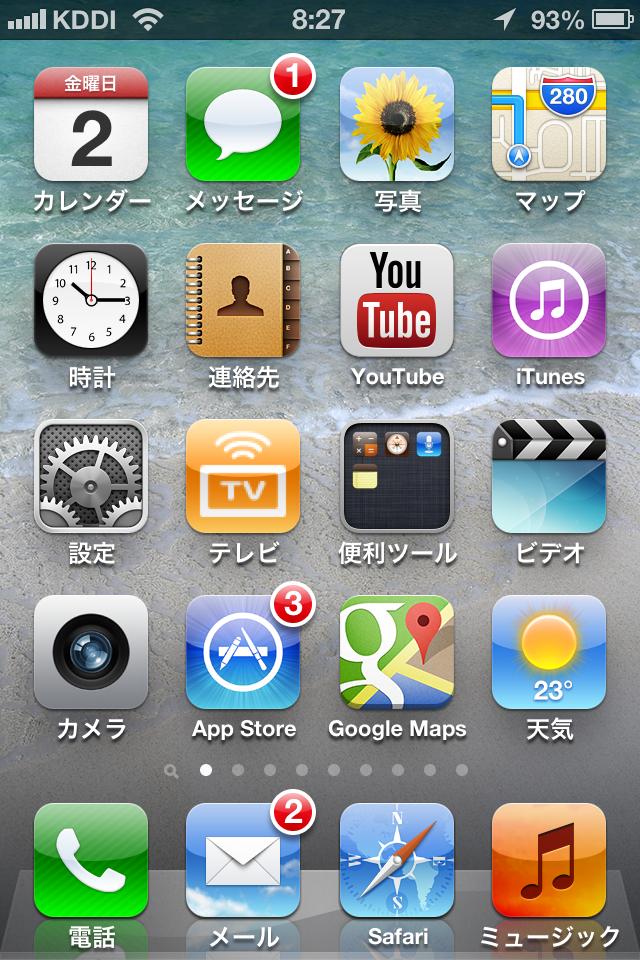Image resolution: width=640 pixels, height=960 pixels.
Task: Launch Google Maps
Action: point(397,652)
